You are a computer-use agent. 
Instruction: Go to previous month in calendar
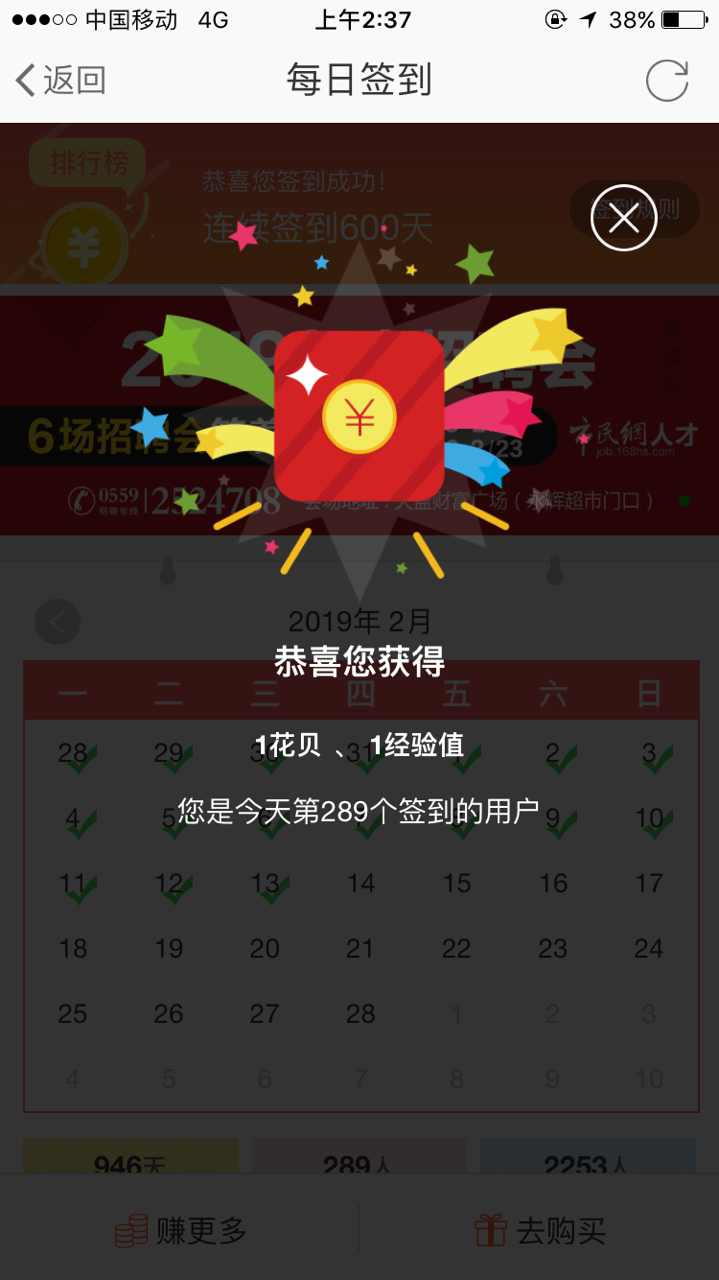(57, 622)
